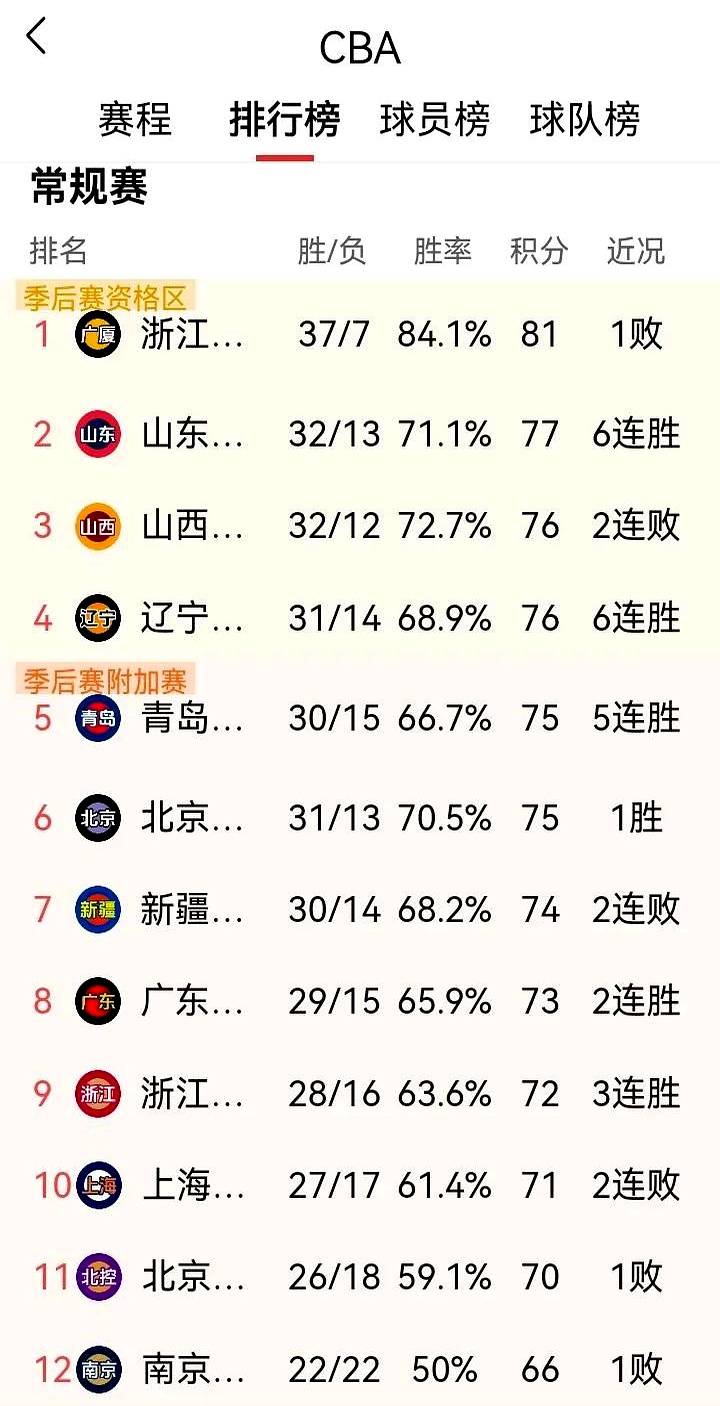
Task: Open the Zhejiang team name at rank 9
Action: click(190, 1094)
